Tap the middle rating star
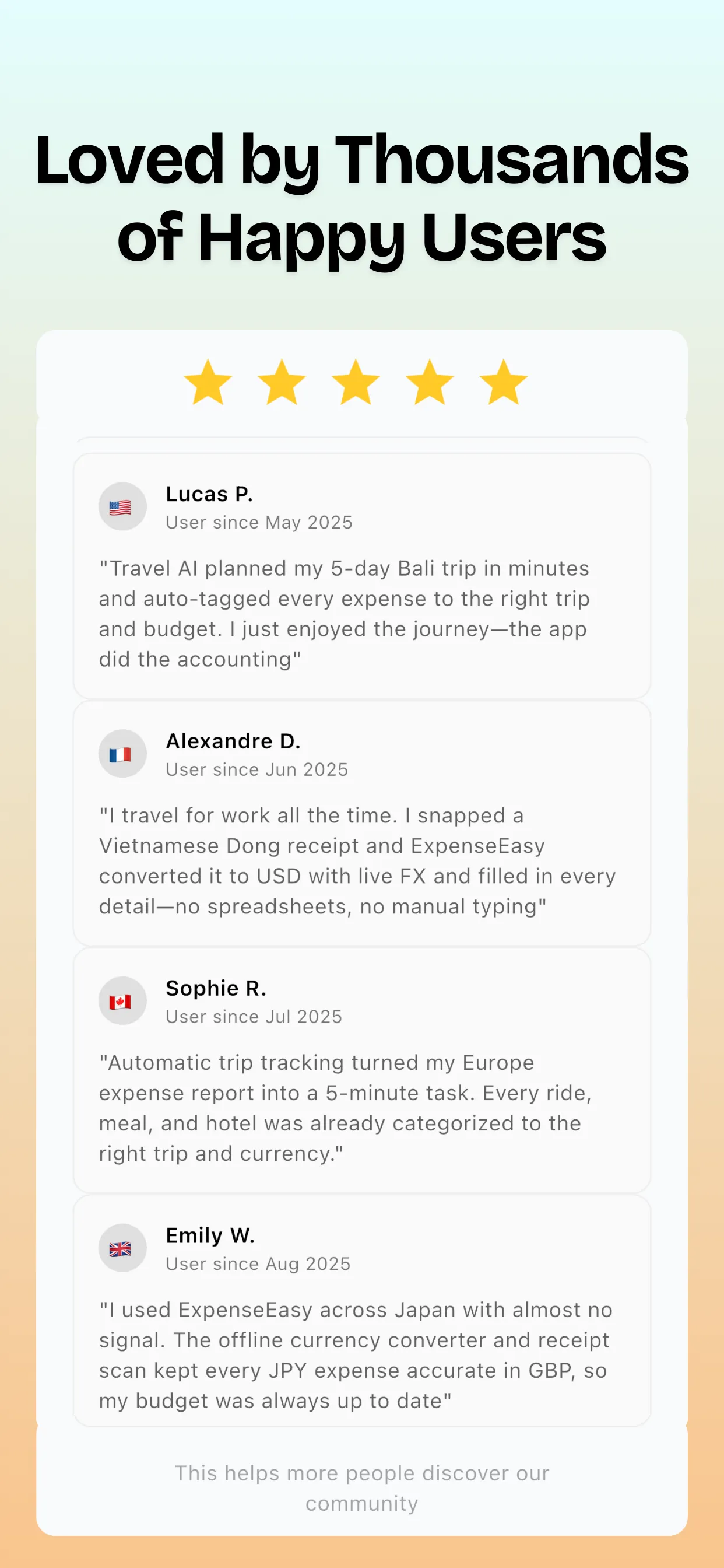This screenshot has height=1568, width=724. click(x=356, y=383)
